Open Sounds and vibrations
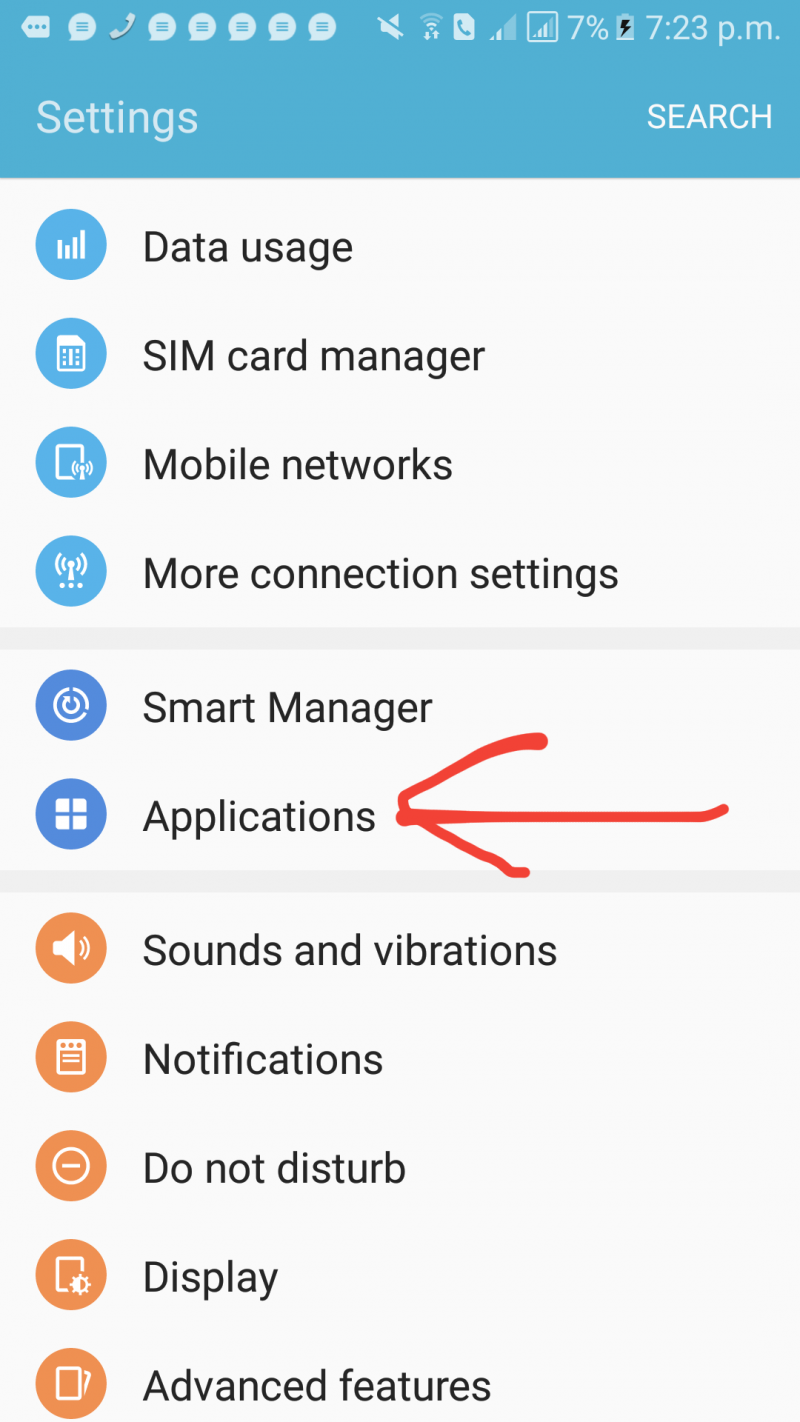The width and height of the screenshot is (800, 1422). pos(349,950)
